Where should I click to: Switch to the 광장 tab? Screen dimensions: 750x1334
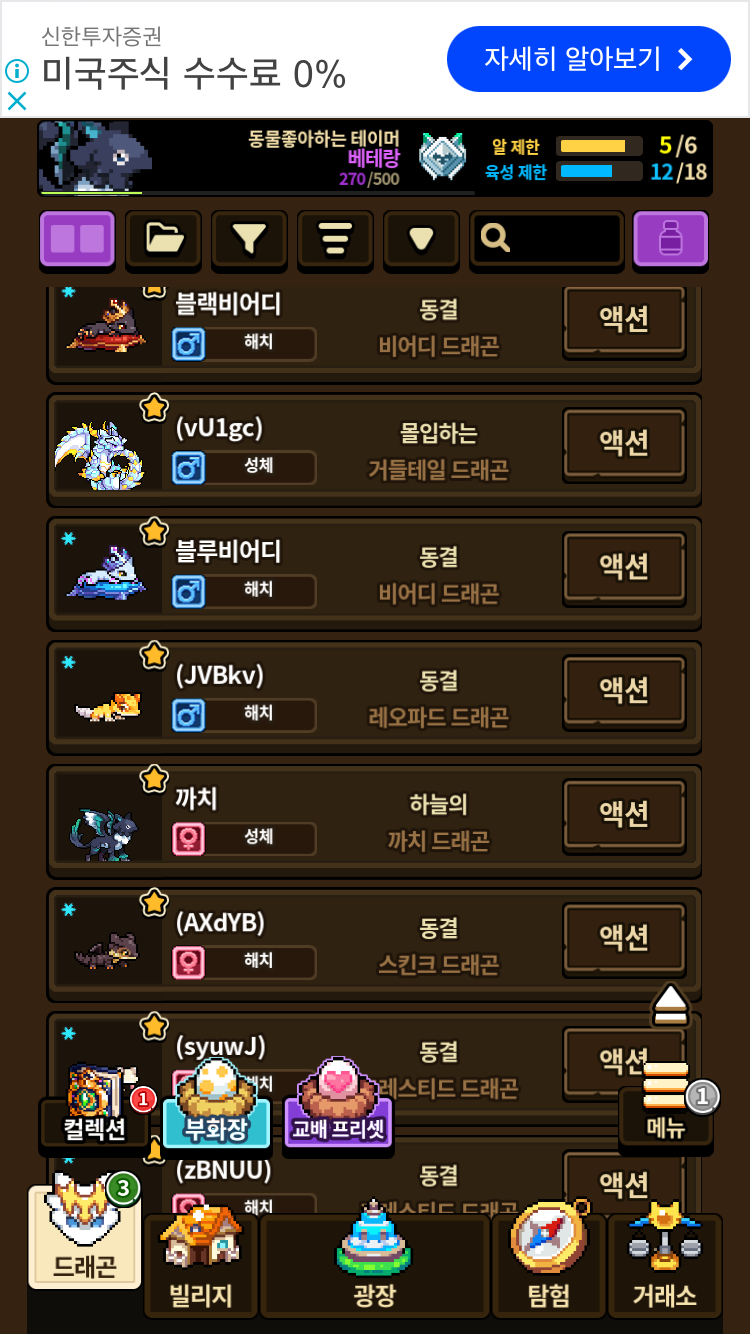[375, 1264]
